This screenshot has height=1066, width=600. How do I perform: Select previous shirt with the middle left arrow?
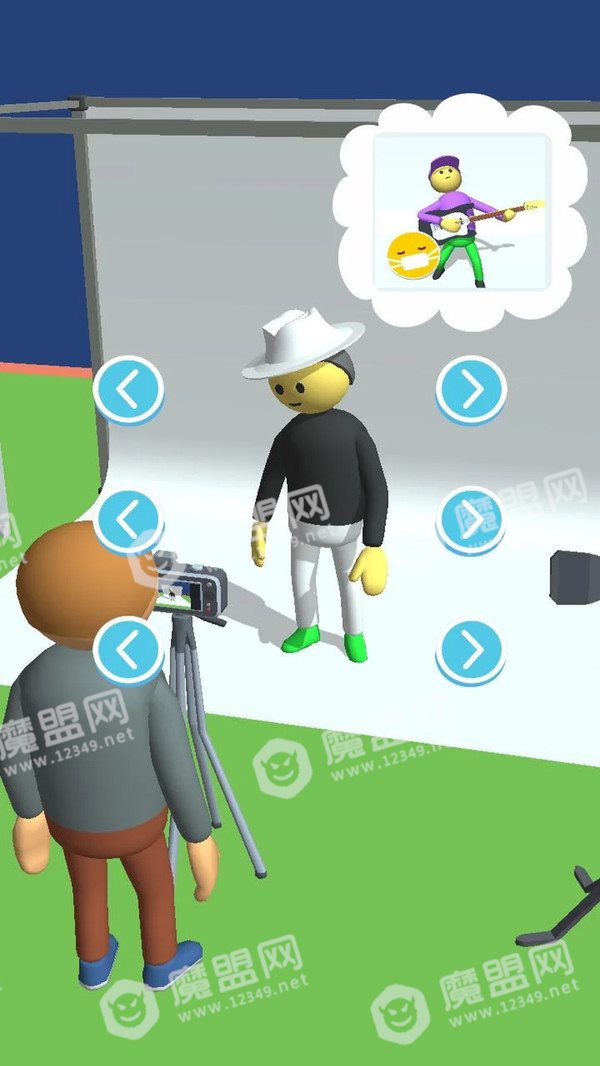(128, 521)
